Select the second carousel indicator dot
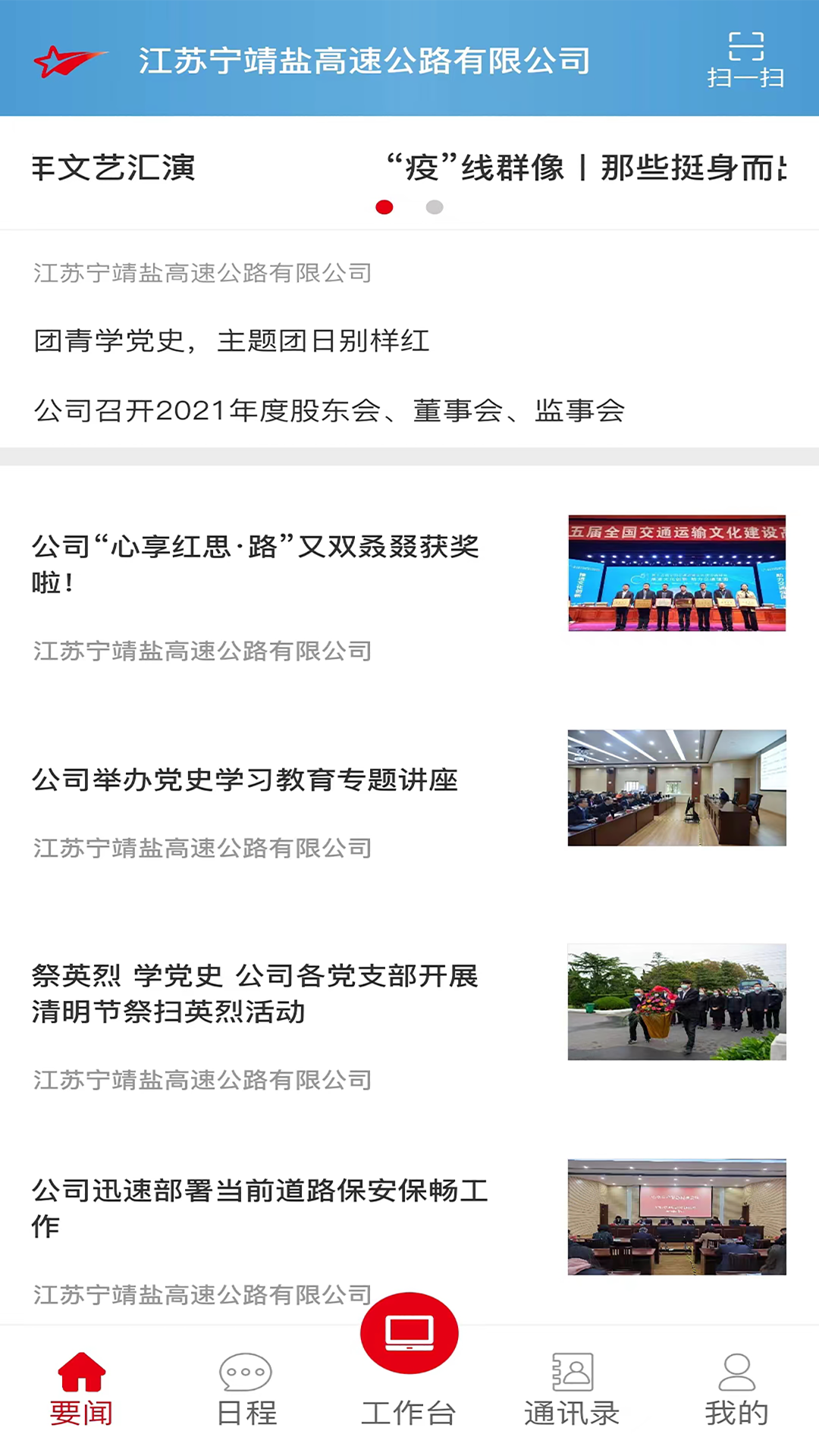Screen dimensions: 819x1456 tap(434, 206)
